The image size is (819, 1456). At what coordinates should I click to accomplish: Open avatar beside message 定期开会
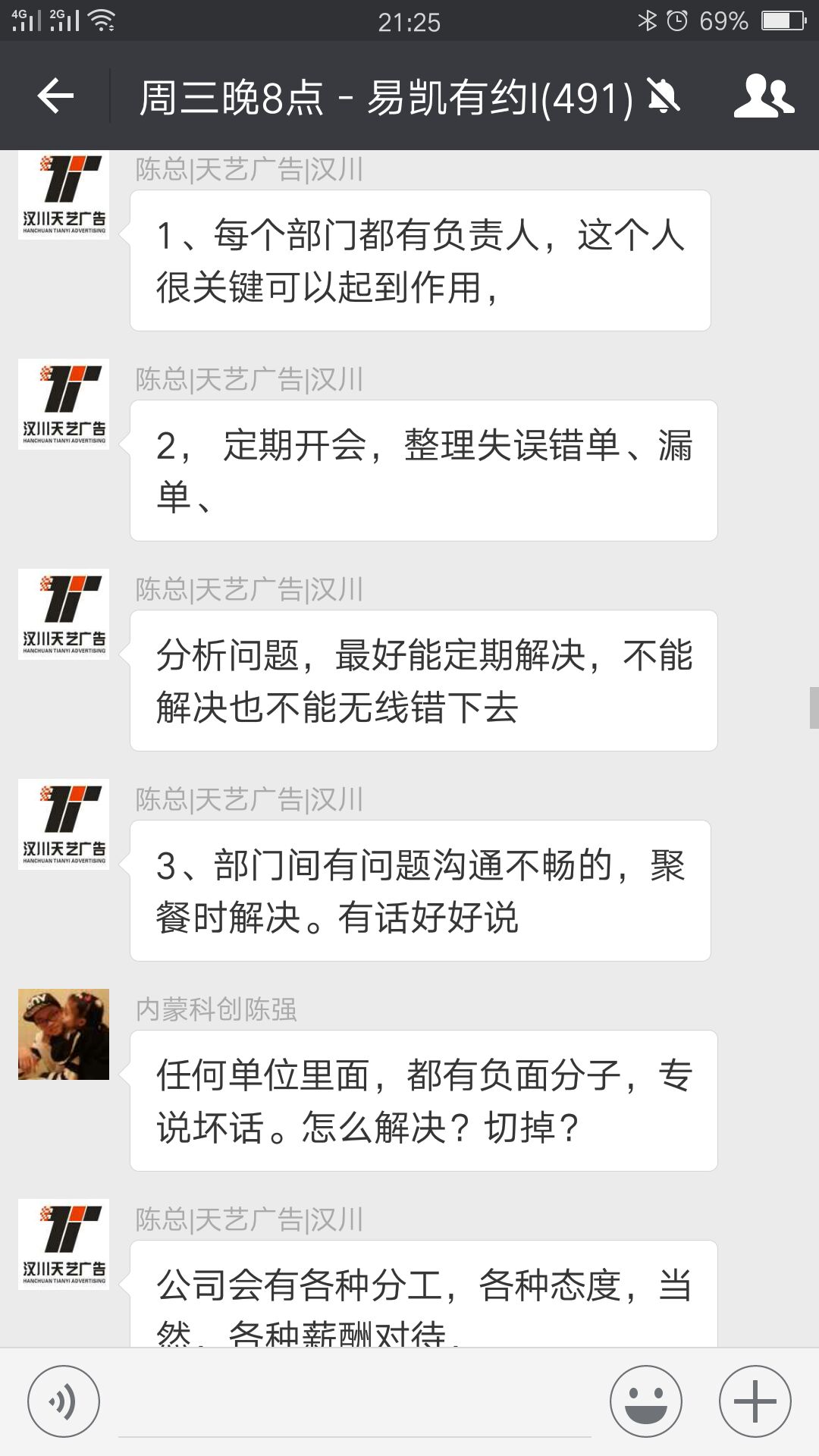[64, 404]
